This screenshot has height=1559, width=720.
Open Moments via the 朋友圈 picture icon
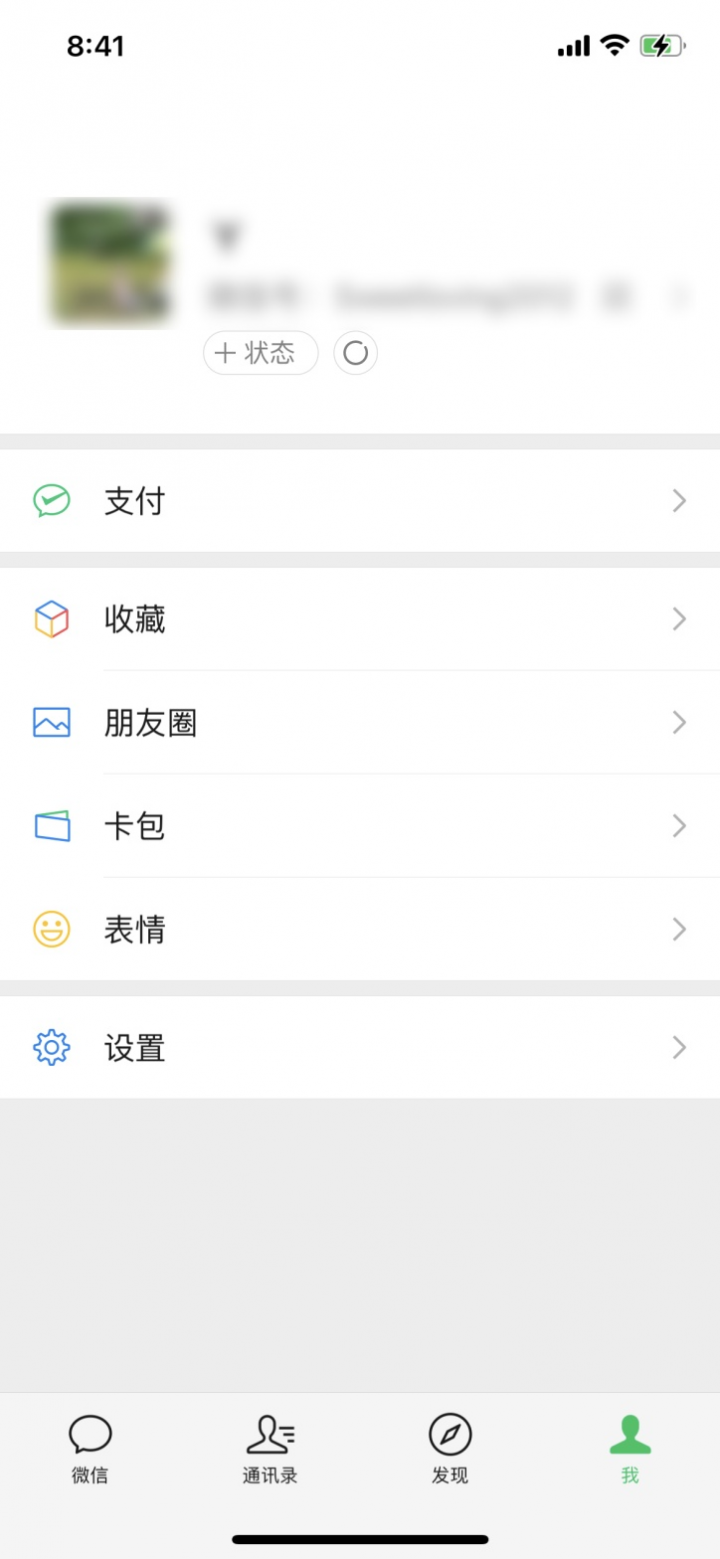[x=51, y=722]
